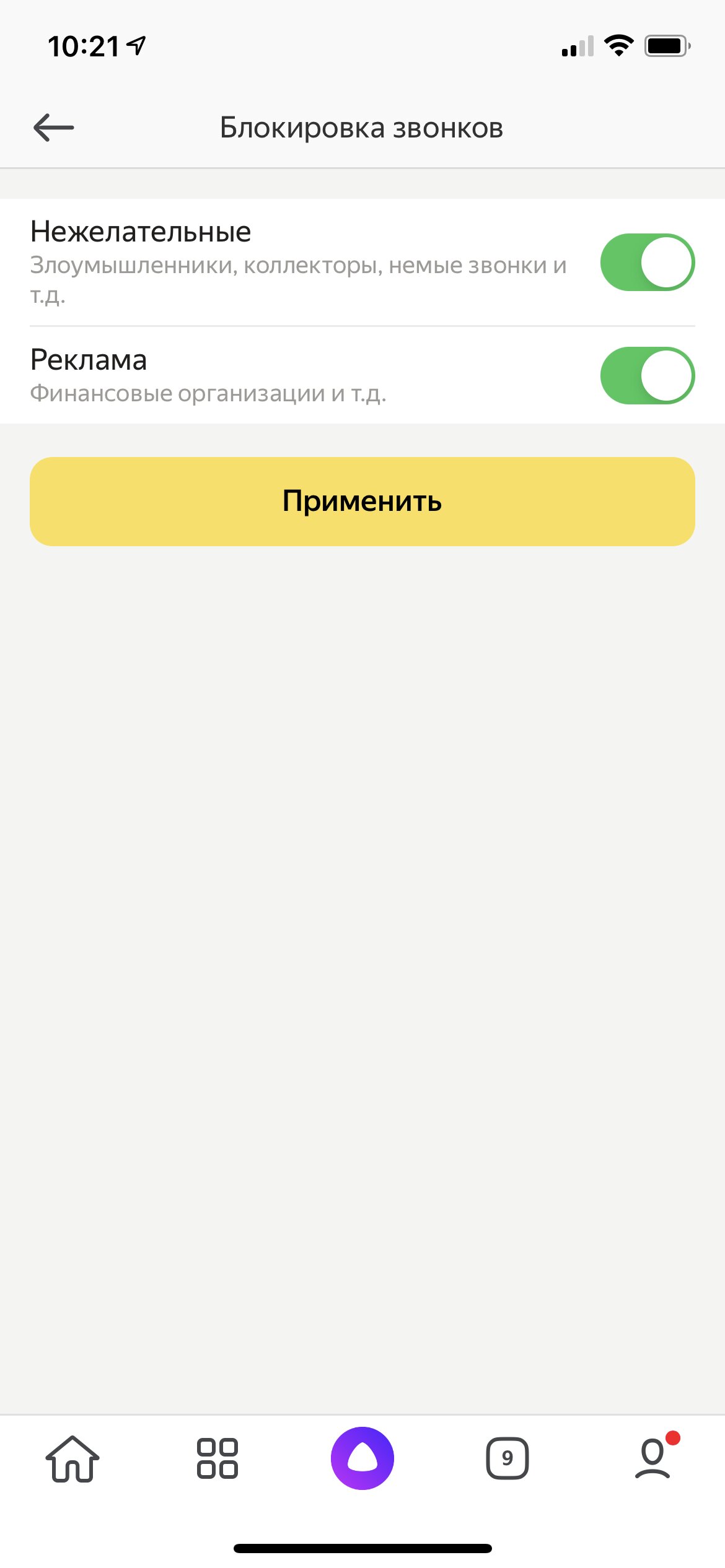Turn off the Реклама call blocking switch
The height and width of the screenshot is (1568, 725).
tap(648, 375)
